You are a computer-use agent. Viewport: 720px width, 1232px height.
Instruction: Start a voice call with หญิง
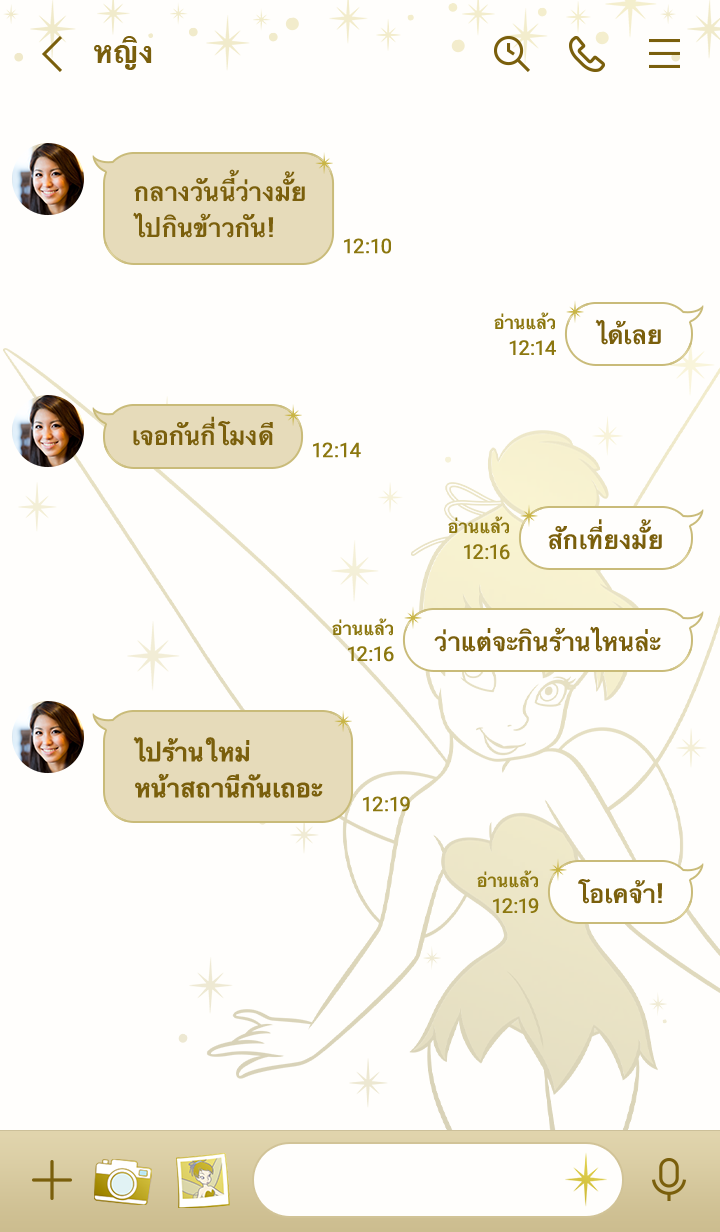tap(587, 54)
